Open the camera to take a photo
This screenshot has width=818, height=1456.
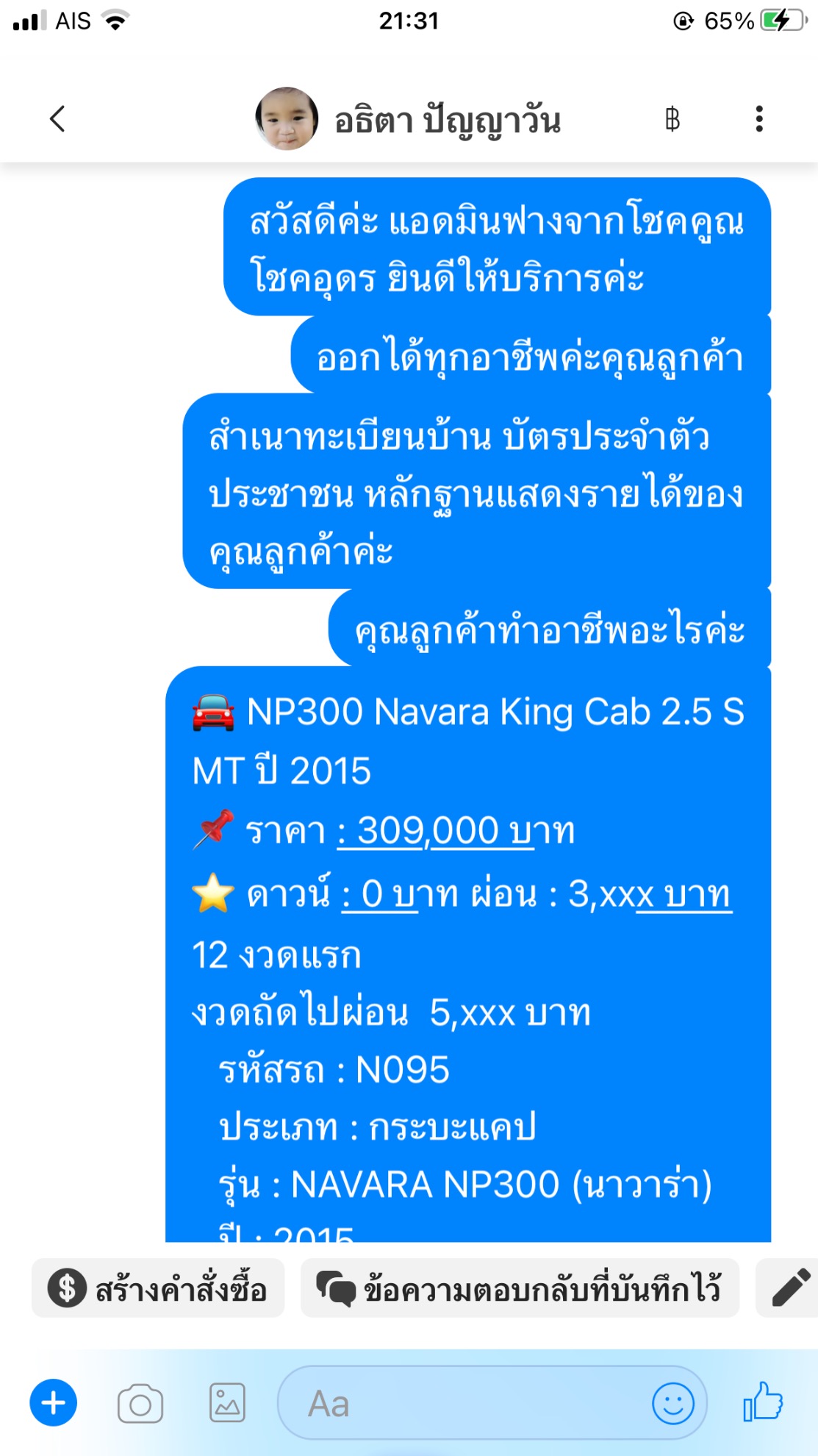pos(140,1403)
